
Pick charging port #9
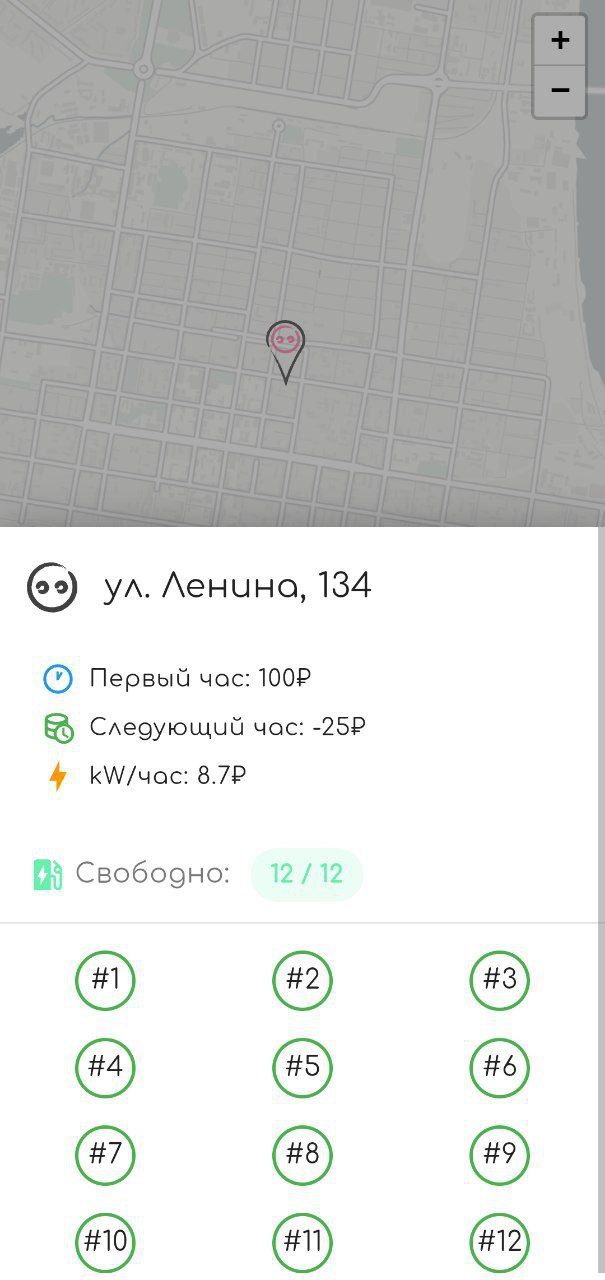(499, 1154)
